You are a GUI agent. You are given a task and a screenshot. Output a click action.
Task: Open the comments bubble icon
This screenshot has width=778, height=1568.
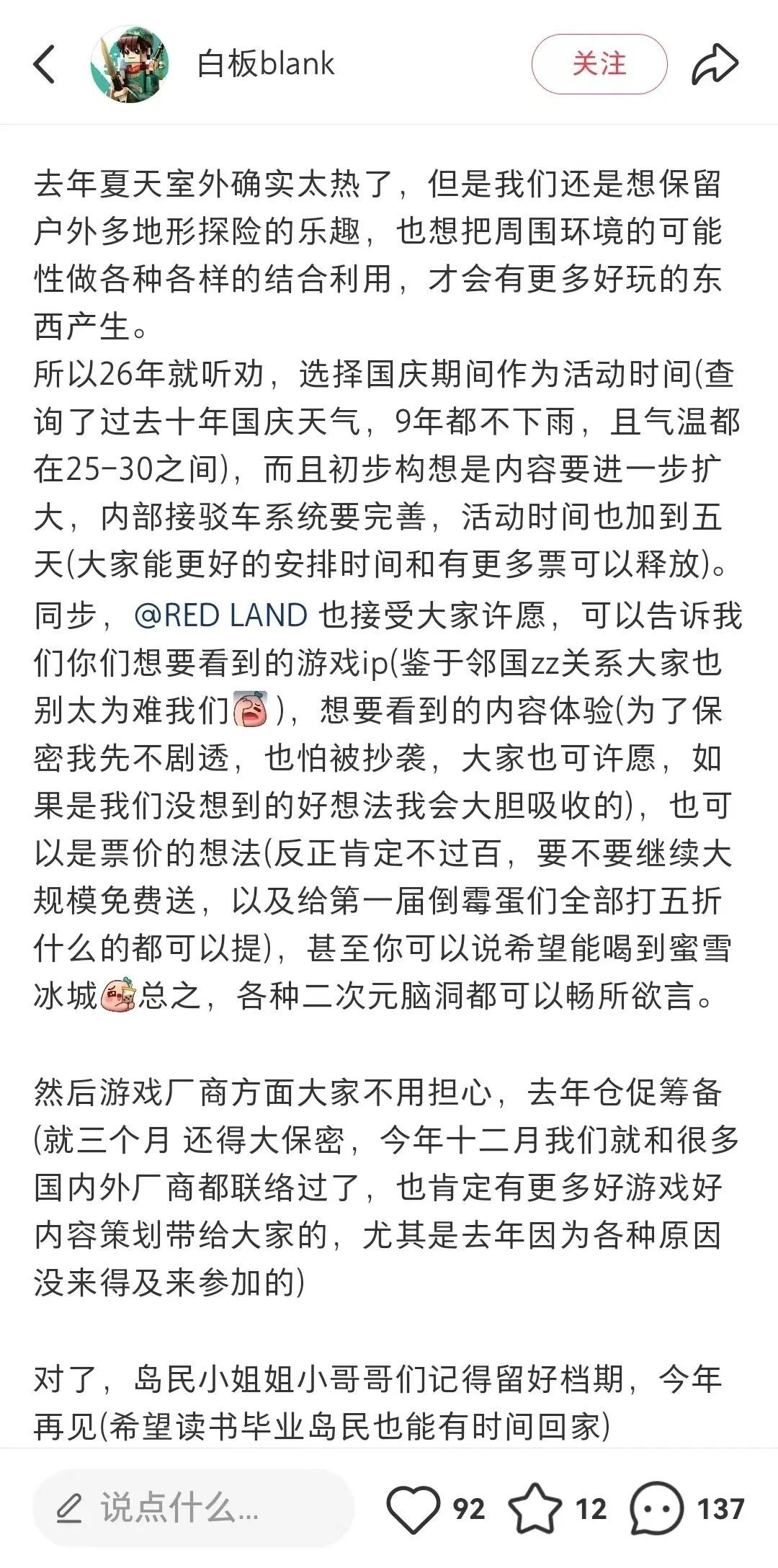coord(656,1508)
